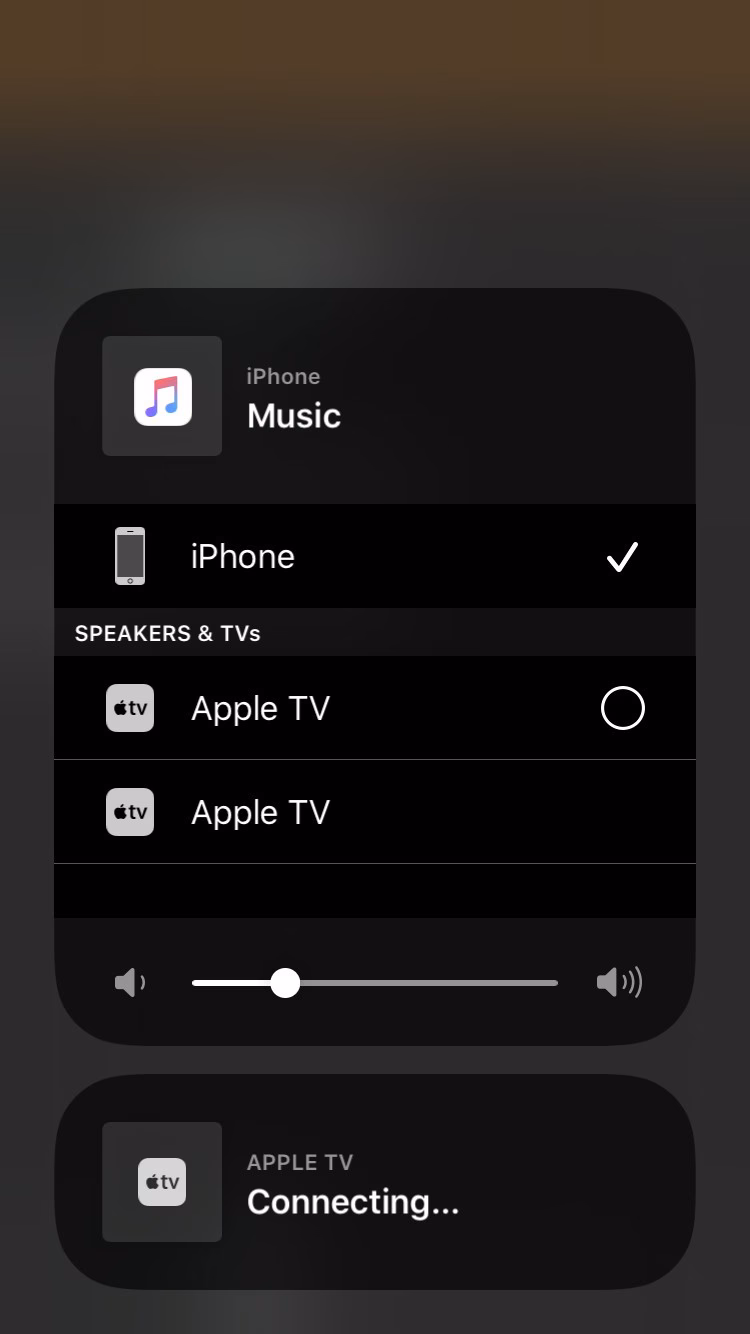Tap the iPhone Music header card

click(374, 396)
